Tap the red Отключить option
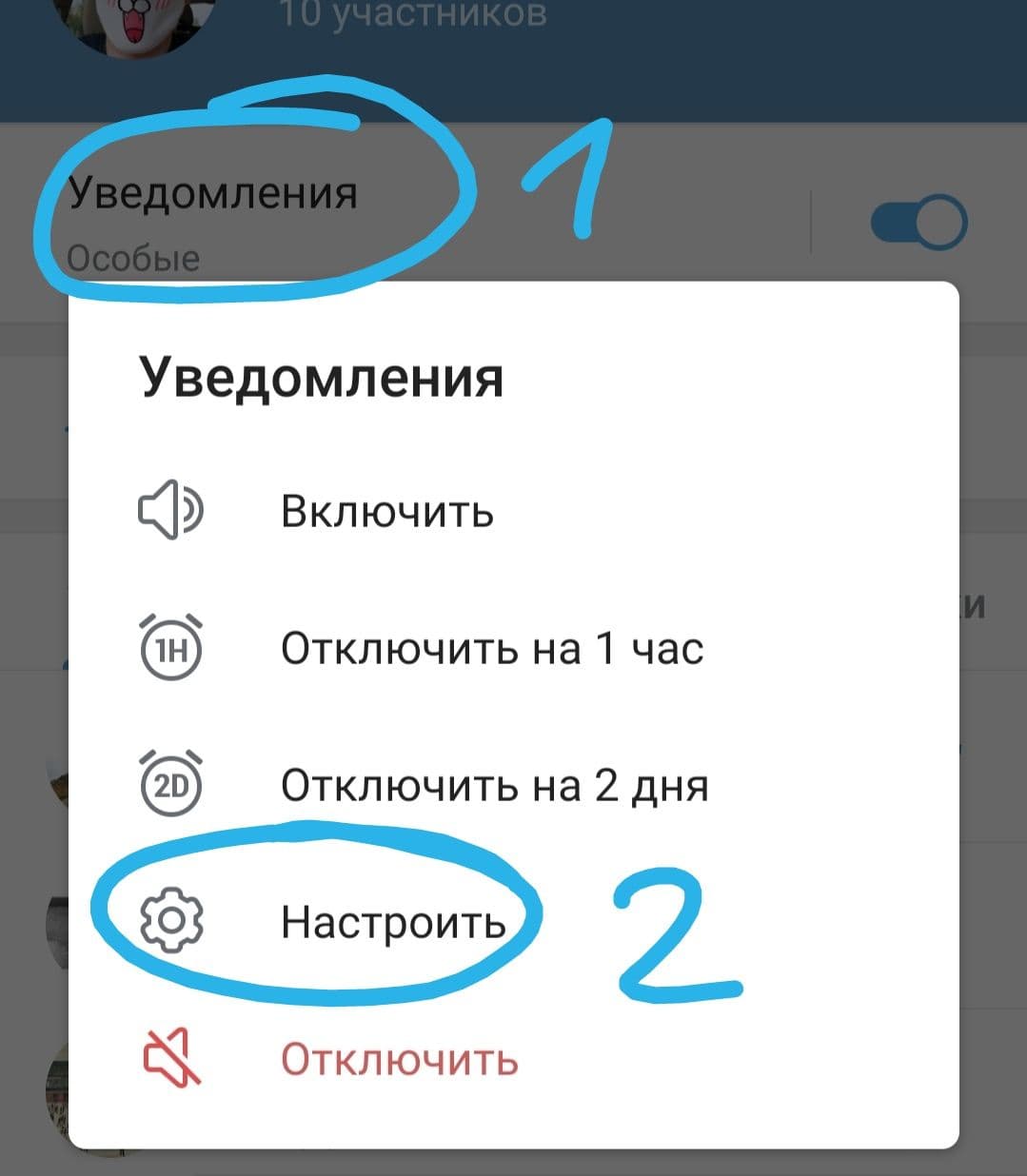 coord(398,1059)
